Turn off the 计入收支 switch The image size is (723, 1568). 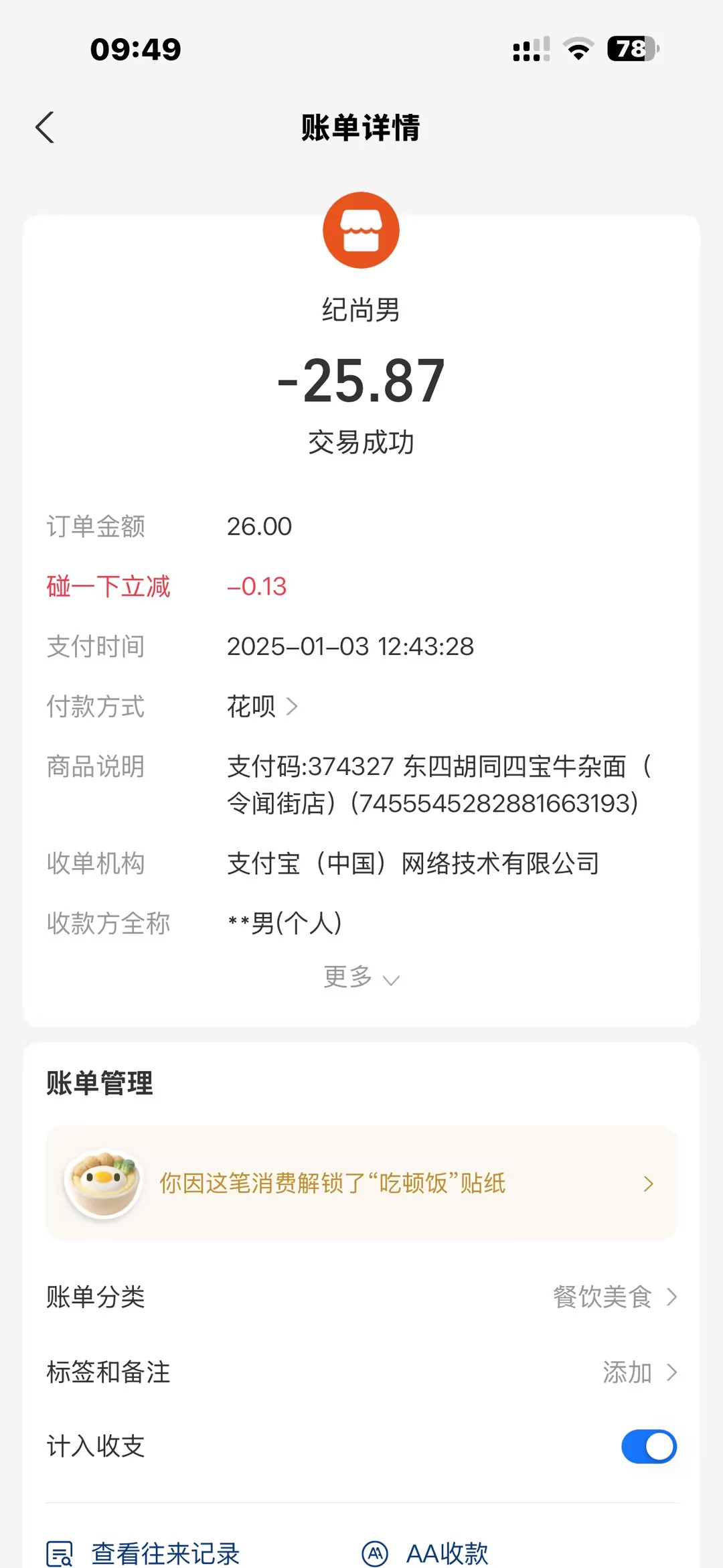point(648,1447)
